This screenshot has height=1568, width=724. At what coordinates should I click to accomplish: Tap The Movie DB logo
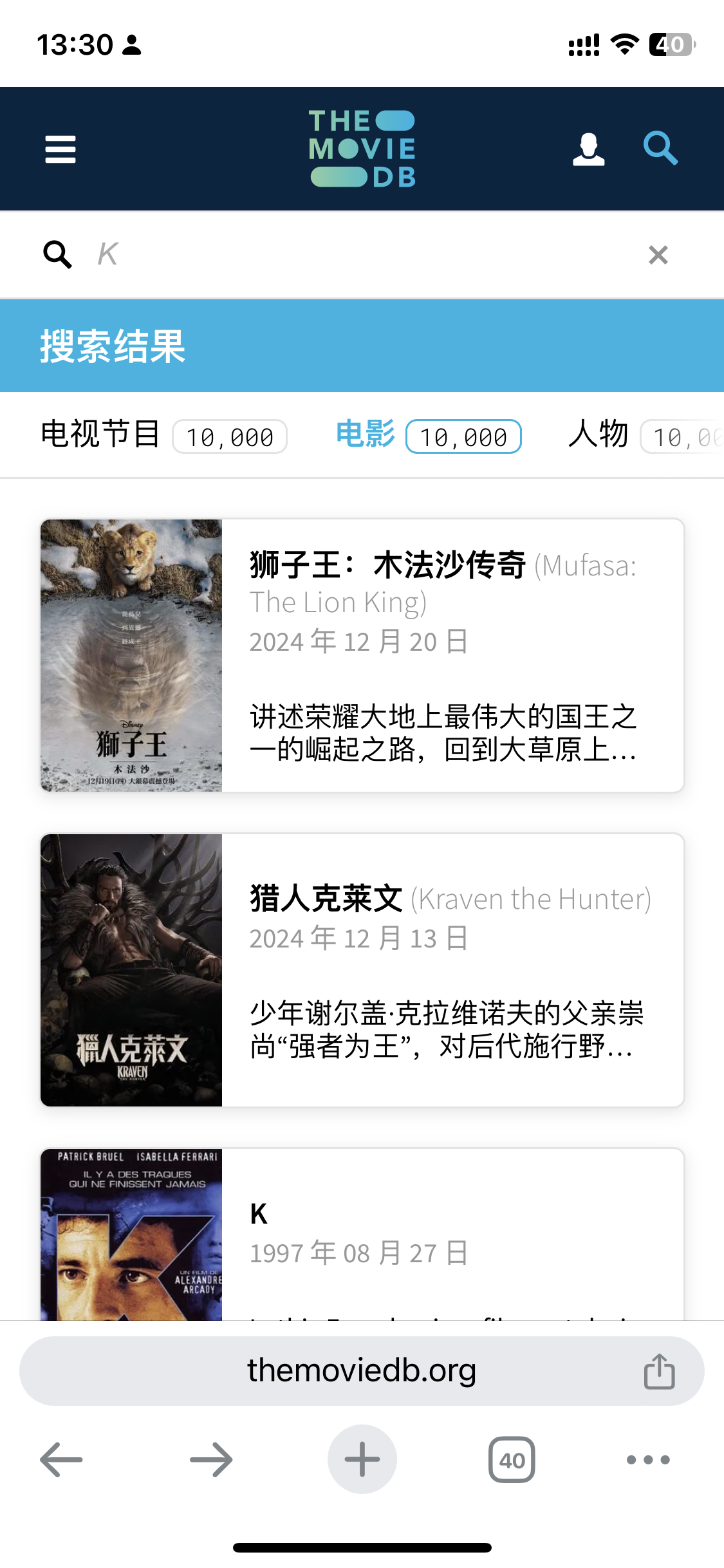point(362,149)
